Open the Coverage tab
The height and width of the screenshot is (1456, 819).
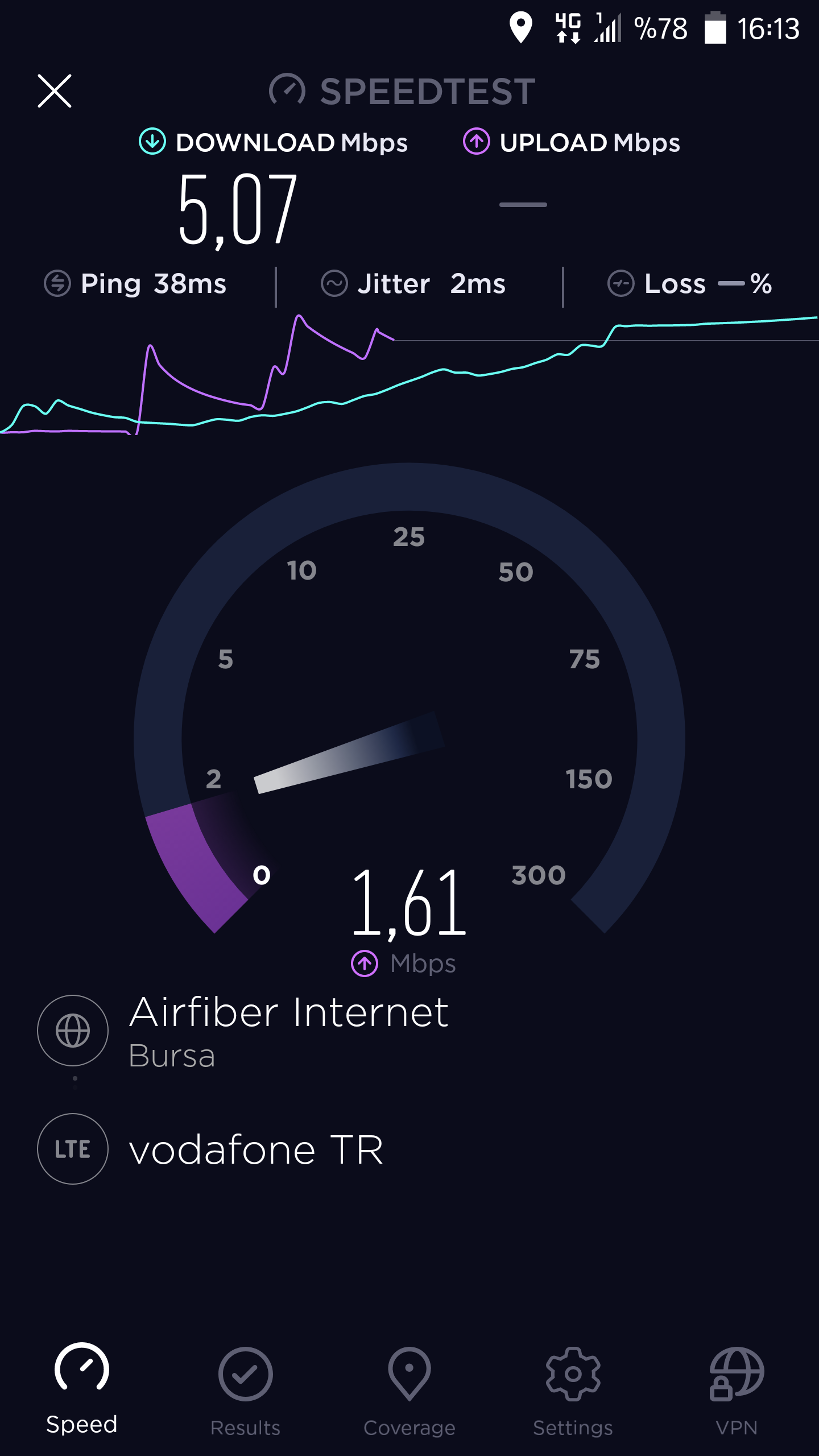coord(409,1391)
